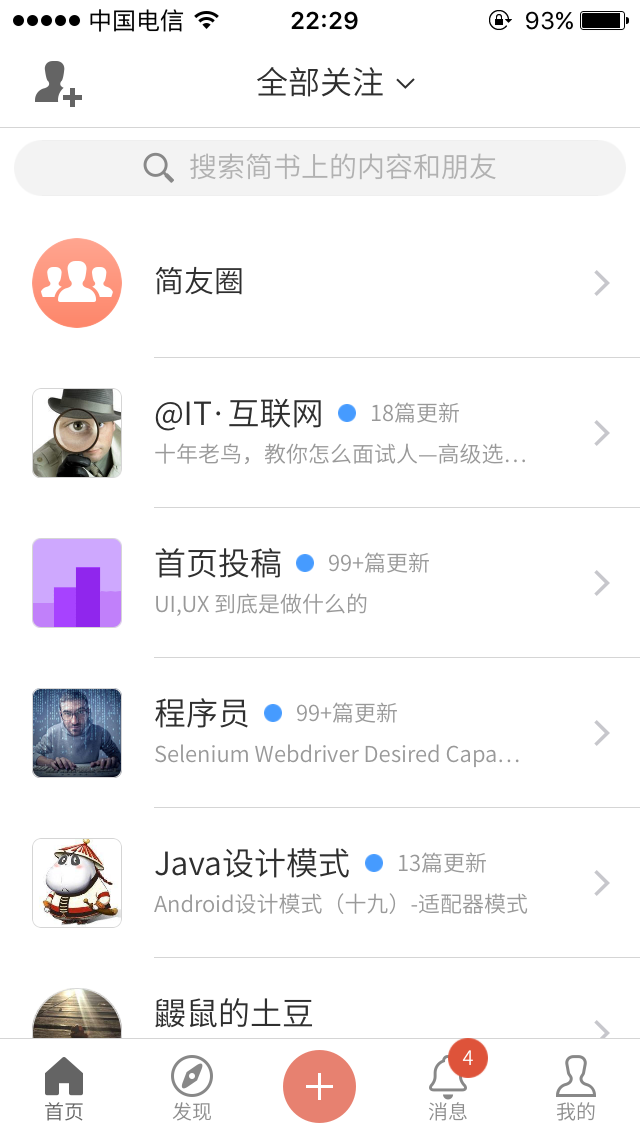The width and height of the screenshot is (640, 1136).
Task: Open the 搜索简书上的内容和朋友 search box
Action: coord(320,167)
